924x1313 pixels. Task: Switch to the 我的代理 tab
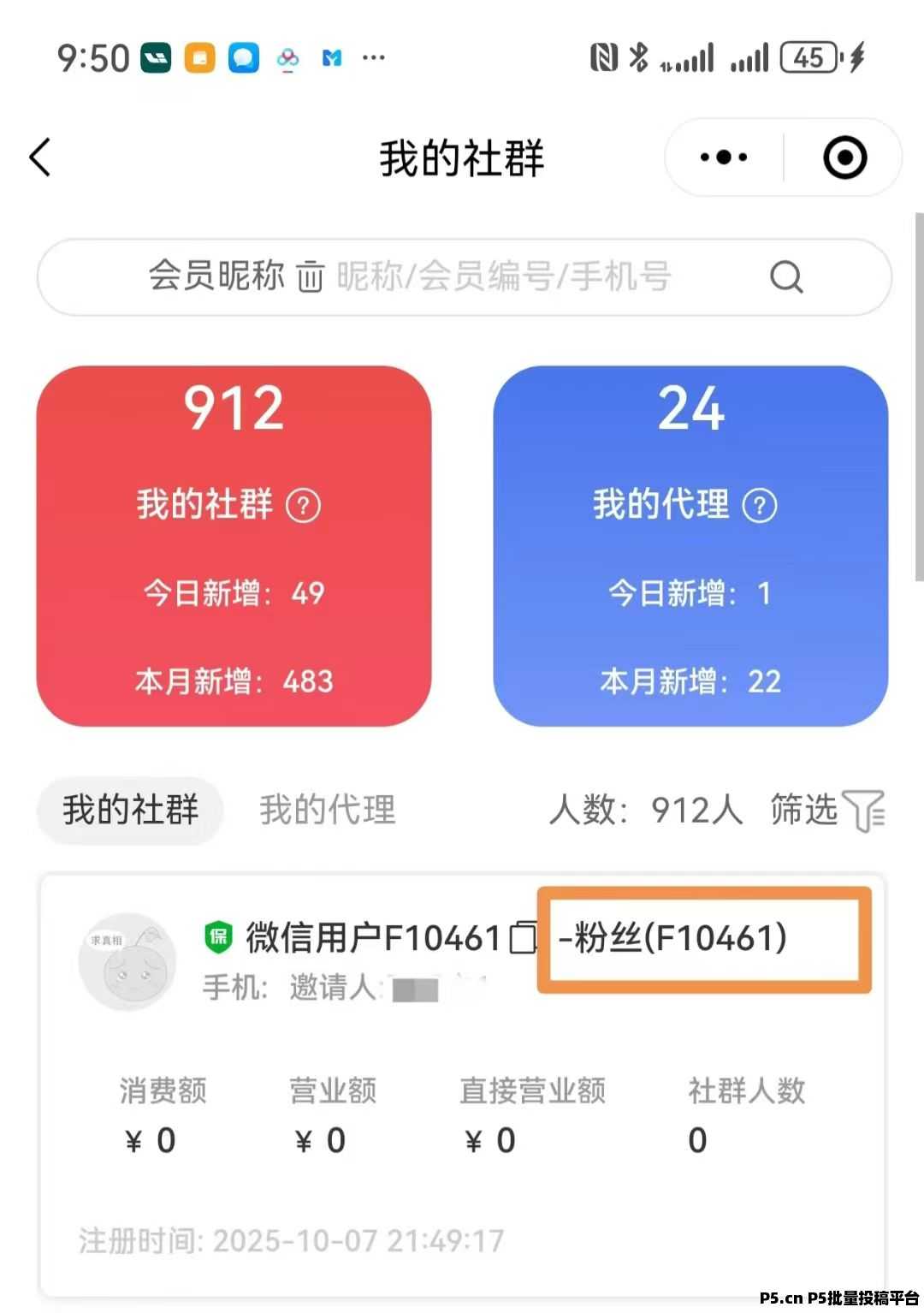pos(328,810)
